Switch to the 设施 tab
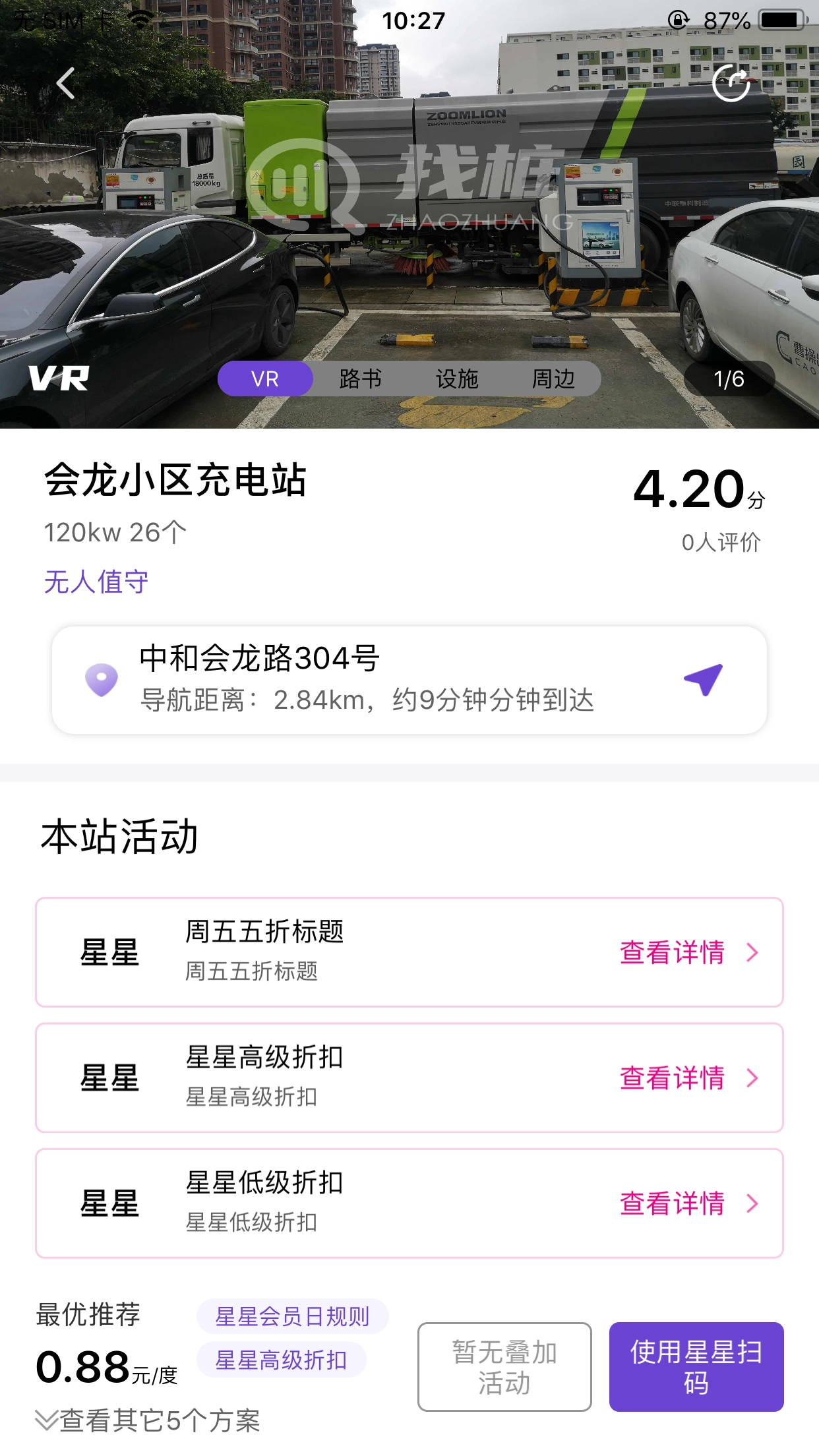Viewport: 819px width, 1456px height. coord(457,378)
